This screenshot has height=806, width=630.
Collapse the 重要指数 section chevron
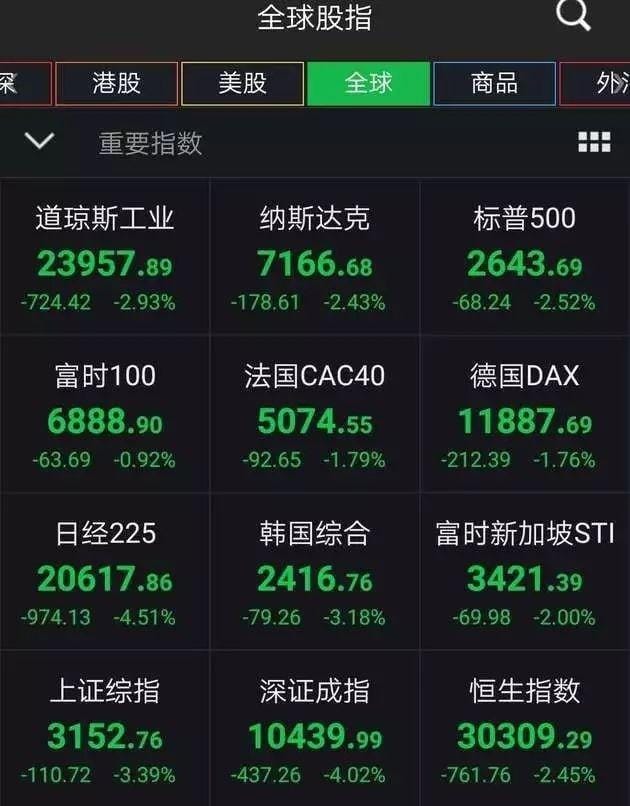tap(39, 140)
